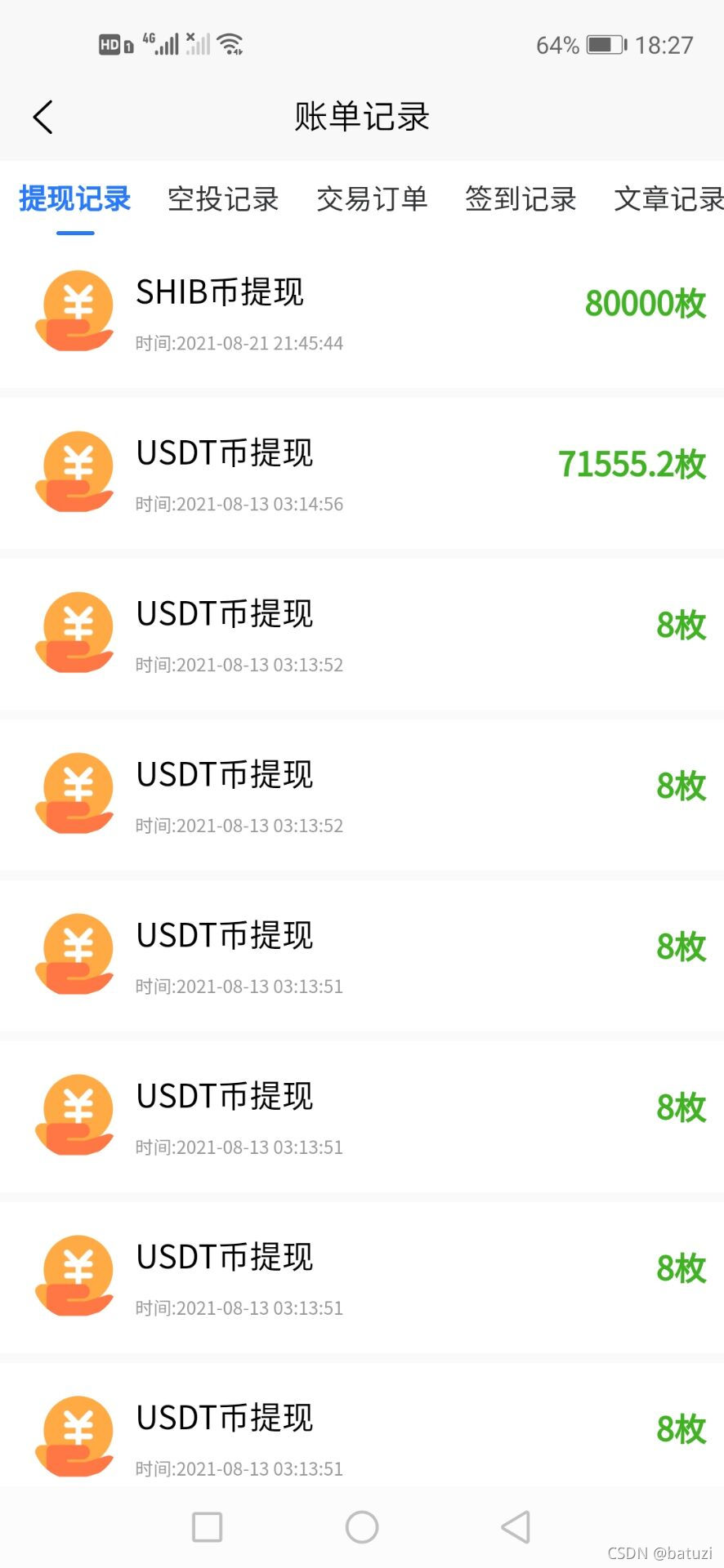Open the USDT币提现 71555.2枚 record

click(362, 474)
